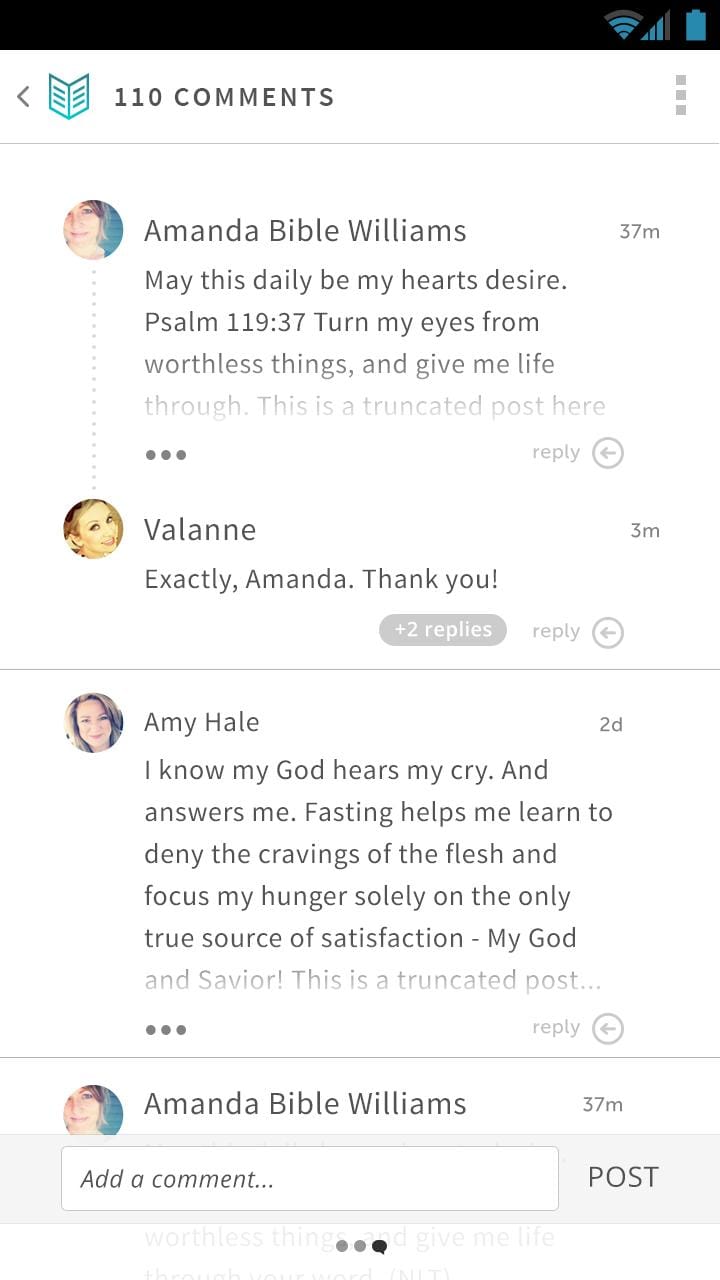Tap the comment bubble page indicator dot
Viewport: 720px width, 1280px height.
click(x=379, y=1246)
